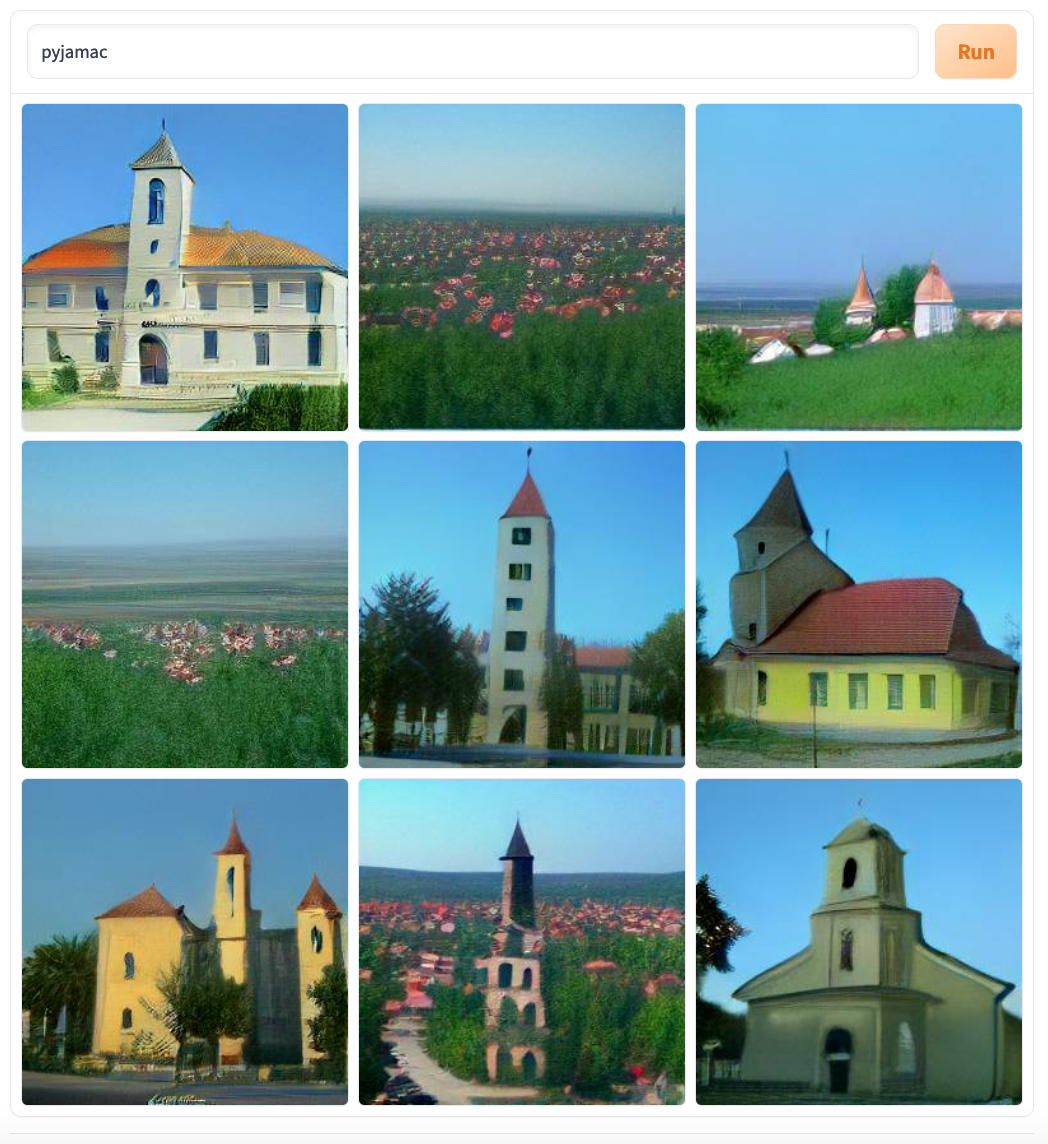This screenshot has width=1048, height=1144.
Task: Open the tall white tower with red spire
Action: coord(522,604)
